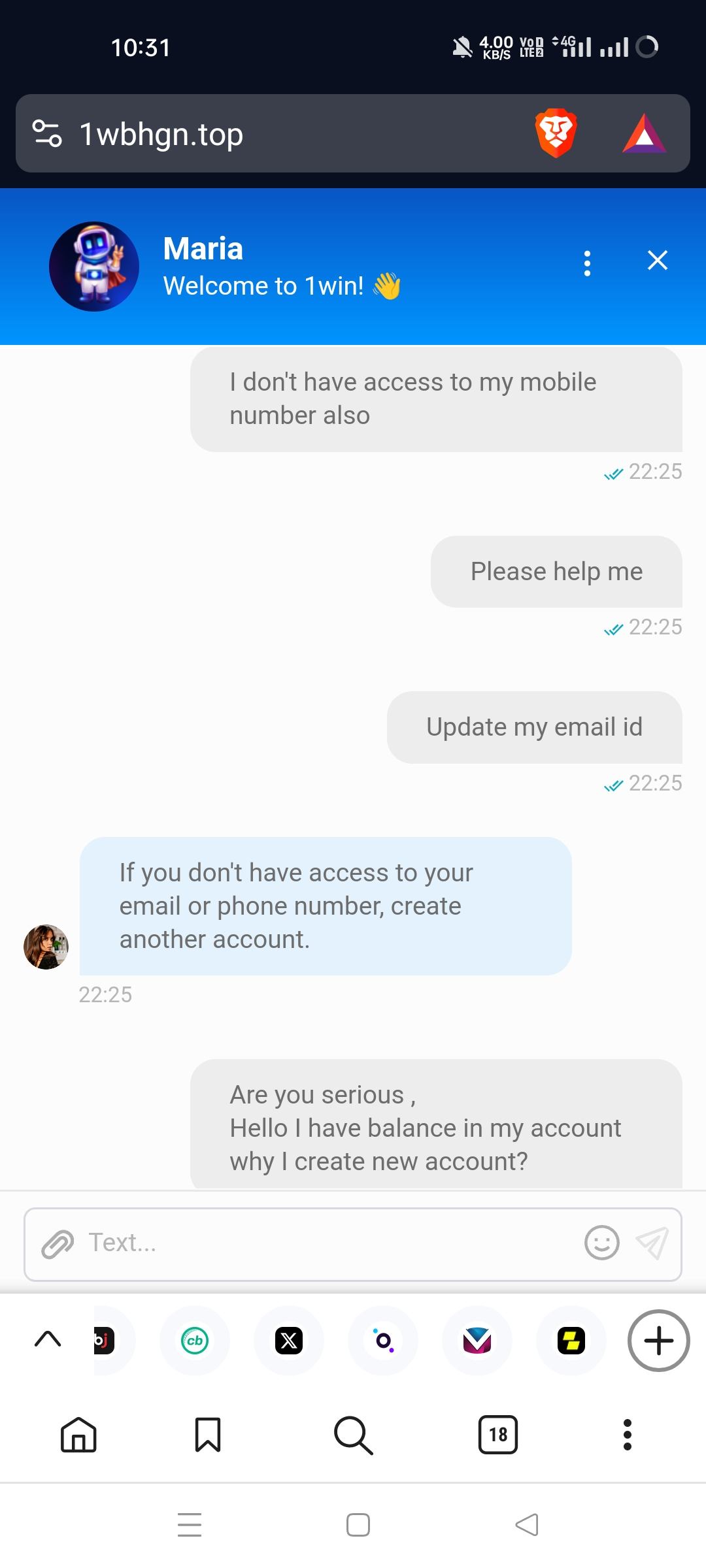Go to browser home page
This screenshot has height=1568, width=706.
pyautogui.click(x=78, y=1435)
